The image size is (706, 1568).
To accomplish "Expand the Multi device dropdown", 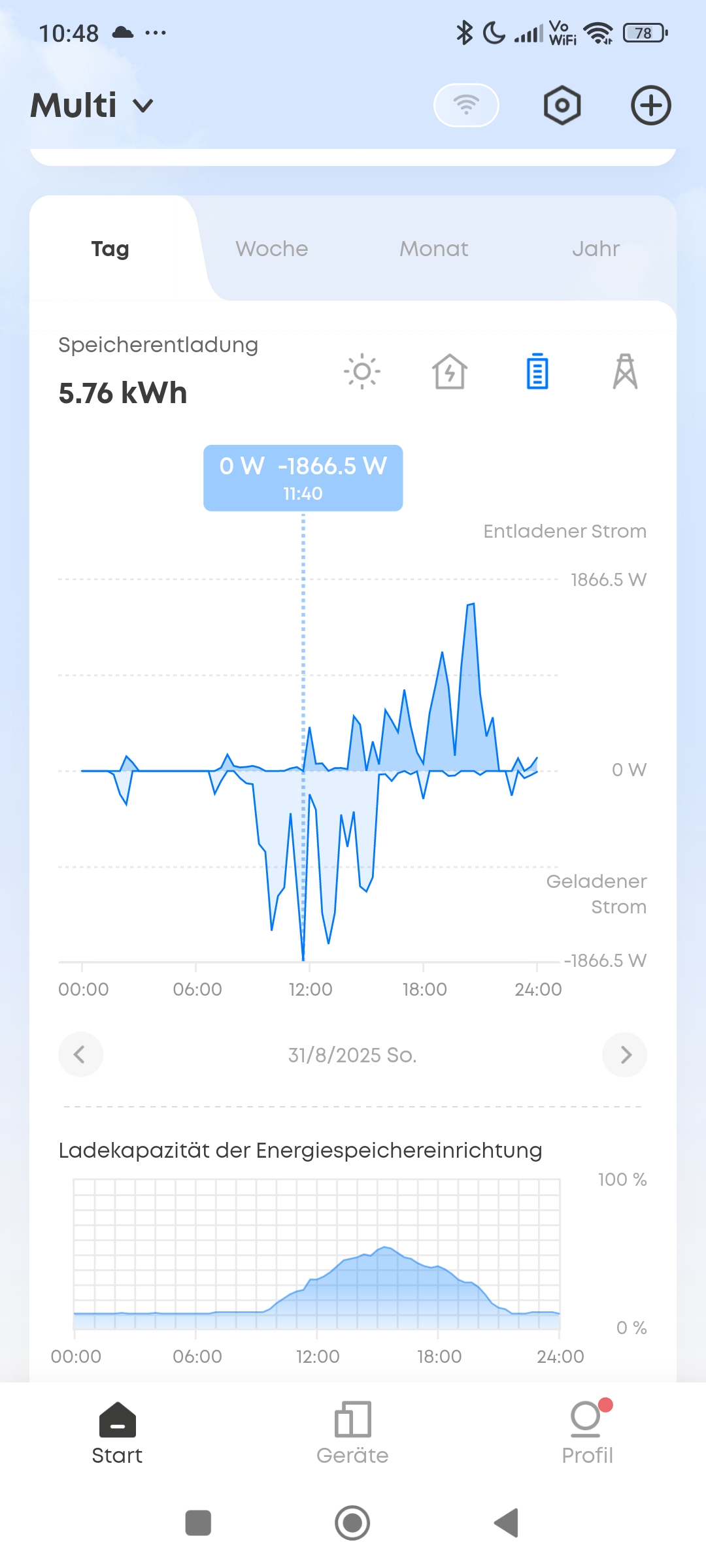I will point(92,105).
